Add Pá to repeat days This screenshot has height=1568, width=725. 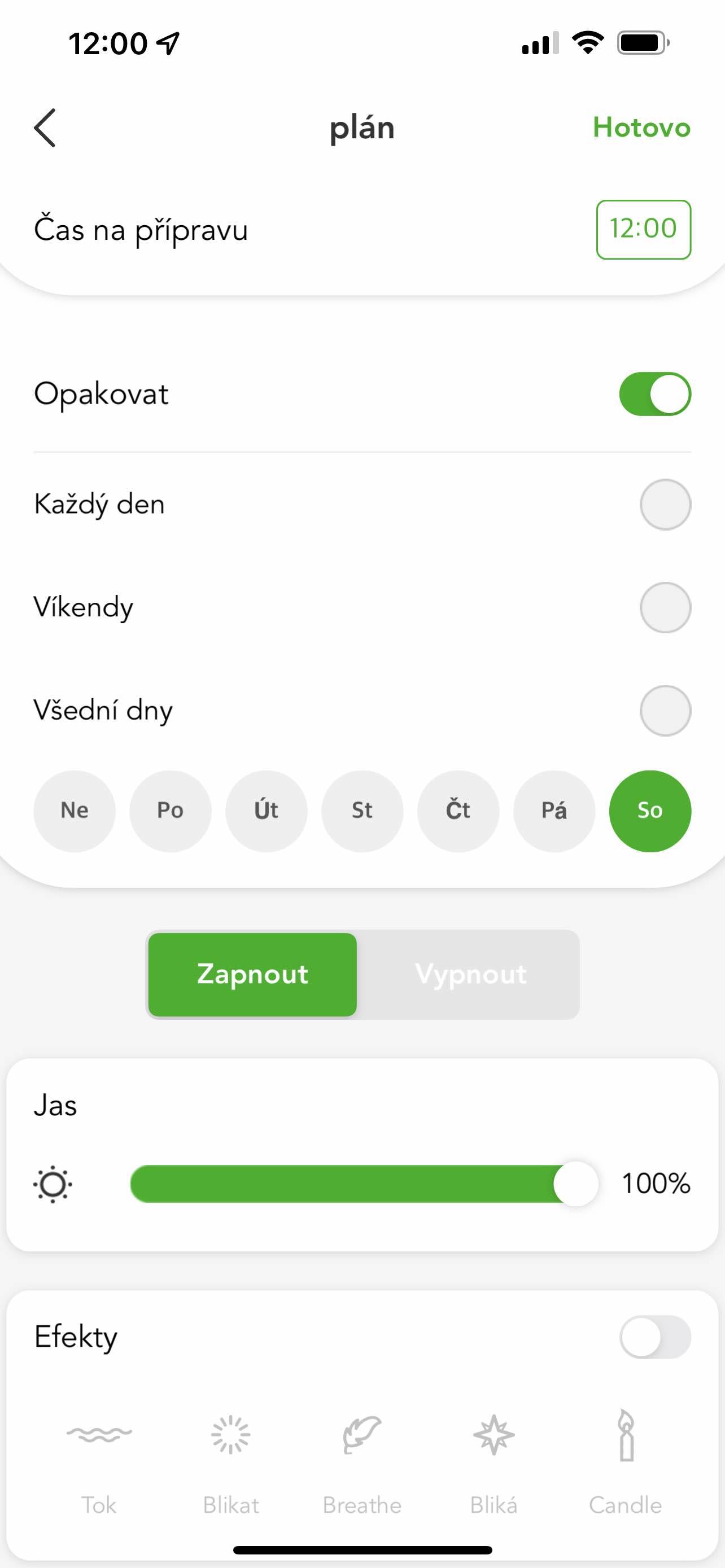point(554,811)
